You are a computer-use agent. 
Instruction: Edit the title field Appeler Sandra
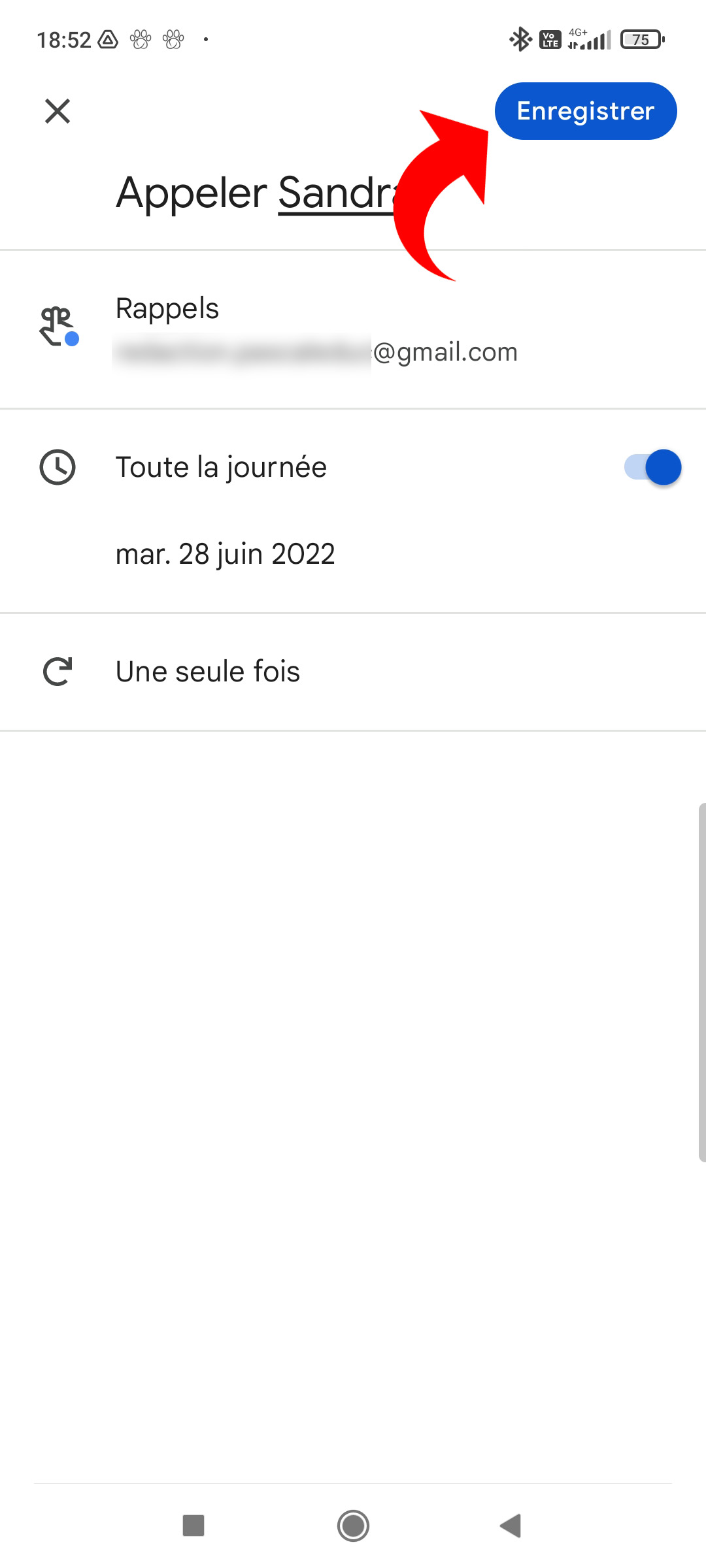coord(255,193)
